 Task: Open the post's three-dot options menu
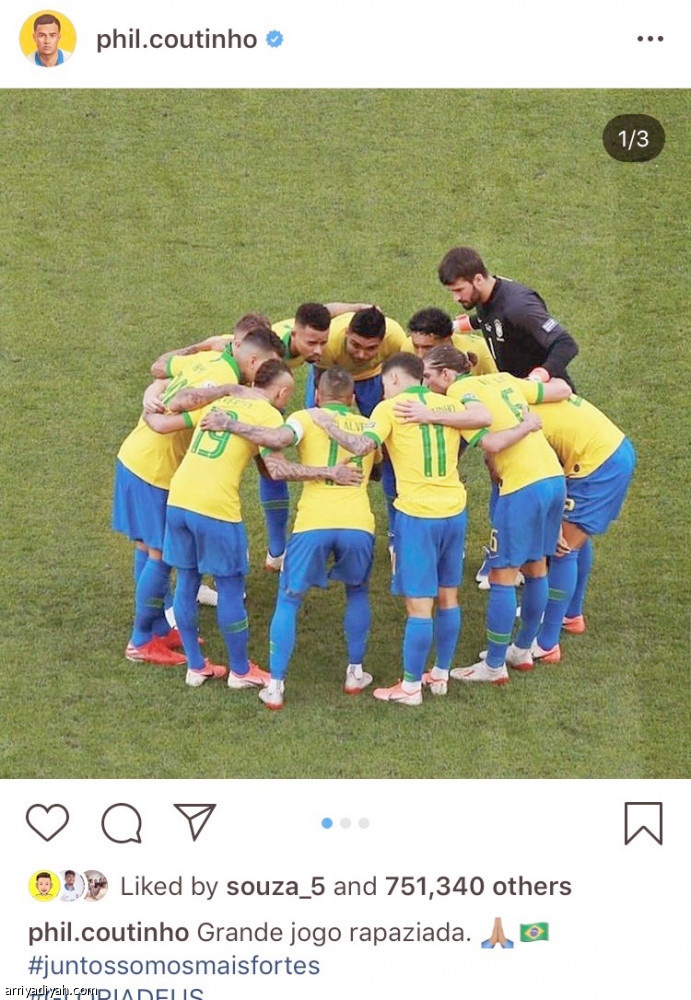click(x=649, y=39)
